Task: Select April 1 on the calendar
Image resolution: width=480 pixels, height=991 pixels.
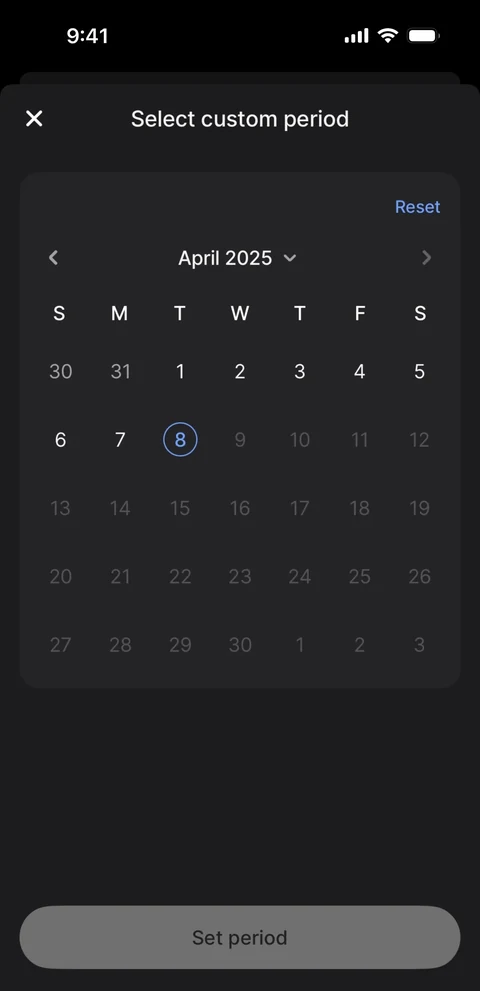Action: pyautogui.click(x=180, y=372)
